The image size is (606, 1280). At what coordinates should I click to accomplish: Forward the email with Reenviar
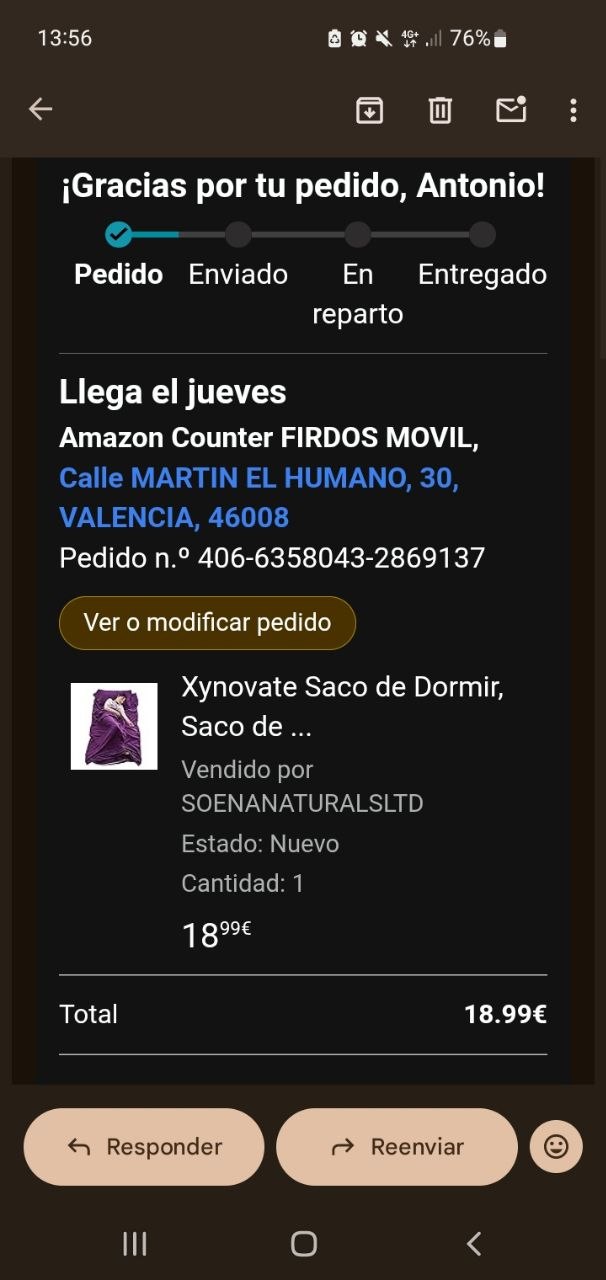tap(396, 1147)
